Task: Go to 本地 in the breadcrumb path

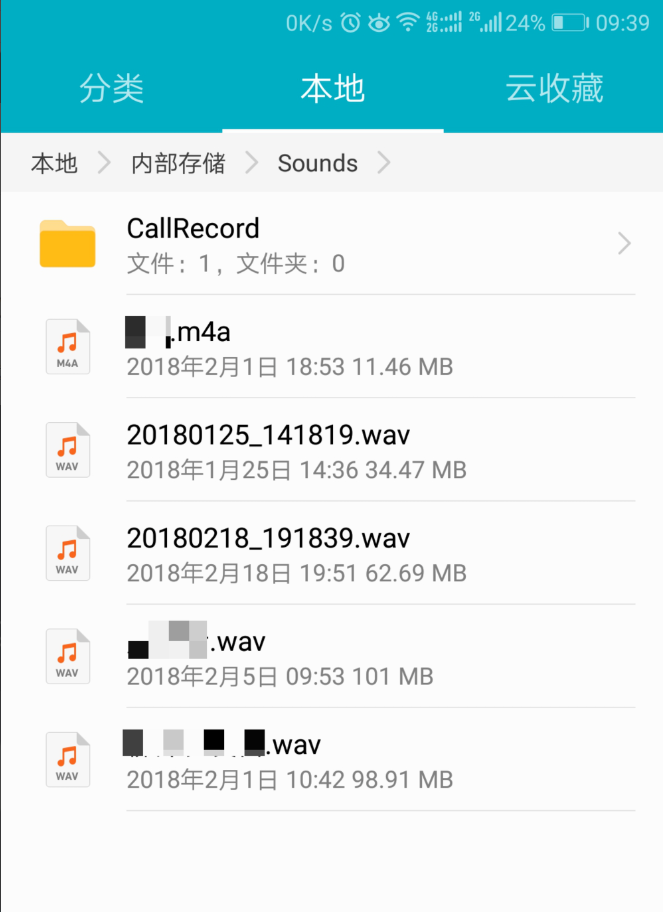Action: pyautogui.click(x=54, y=163)
